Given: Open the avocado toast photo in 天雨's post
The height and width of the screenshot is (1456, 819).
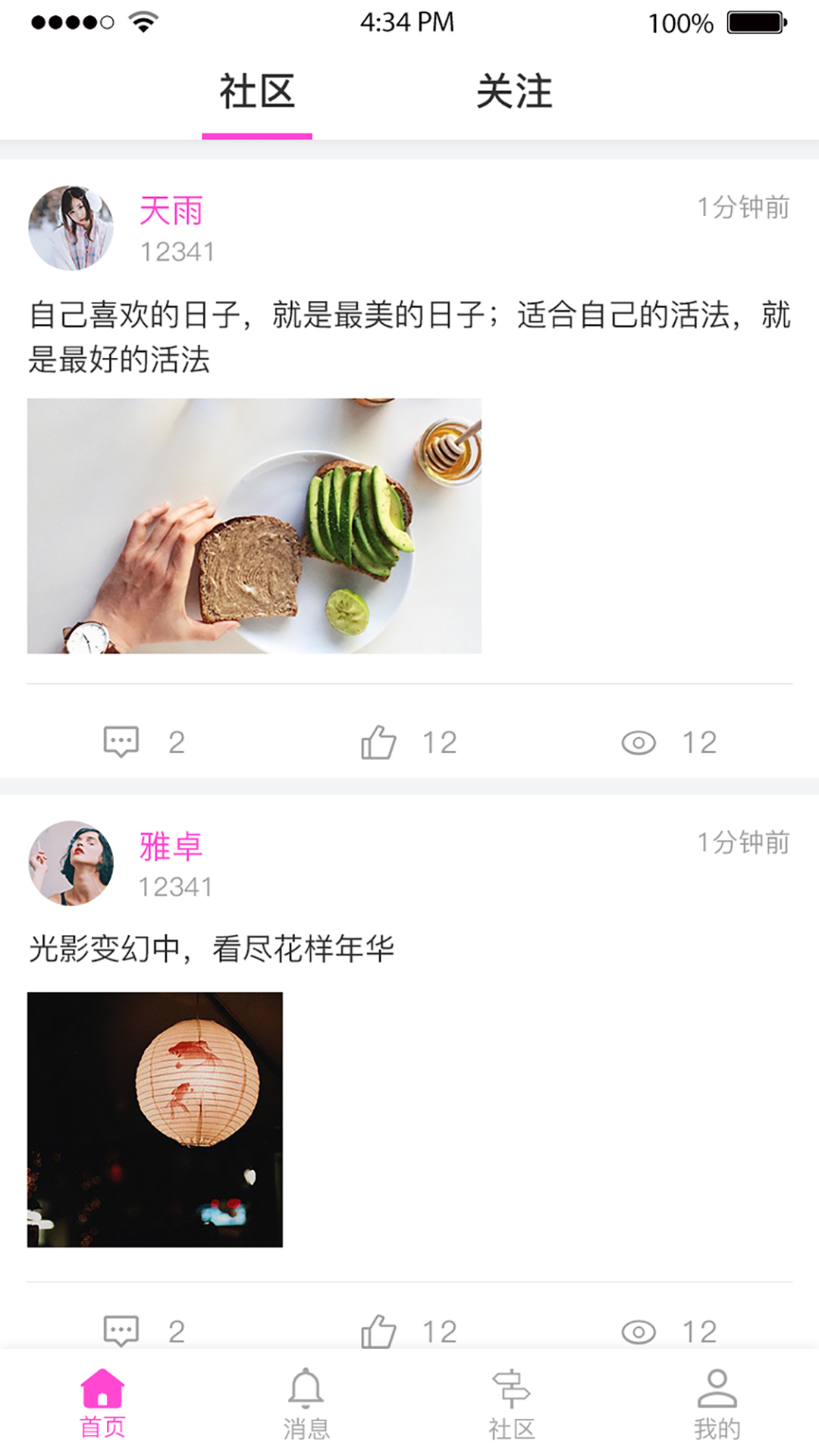Looking at the screenshot, I should pyautogui.click(x=254, y=526).
